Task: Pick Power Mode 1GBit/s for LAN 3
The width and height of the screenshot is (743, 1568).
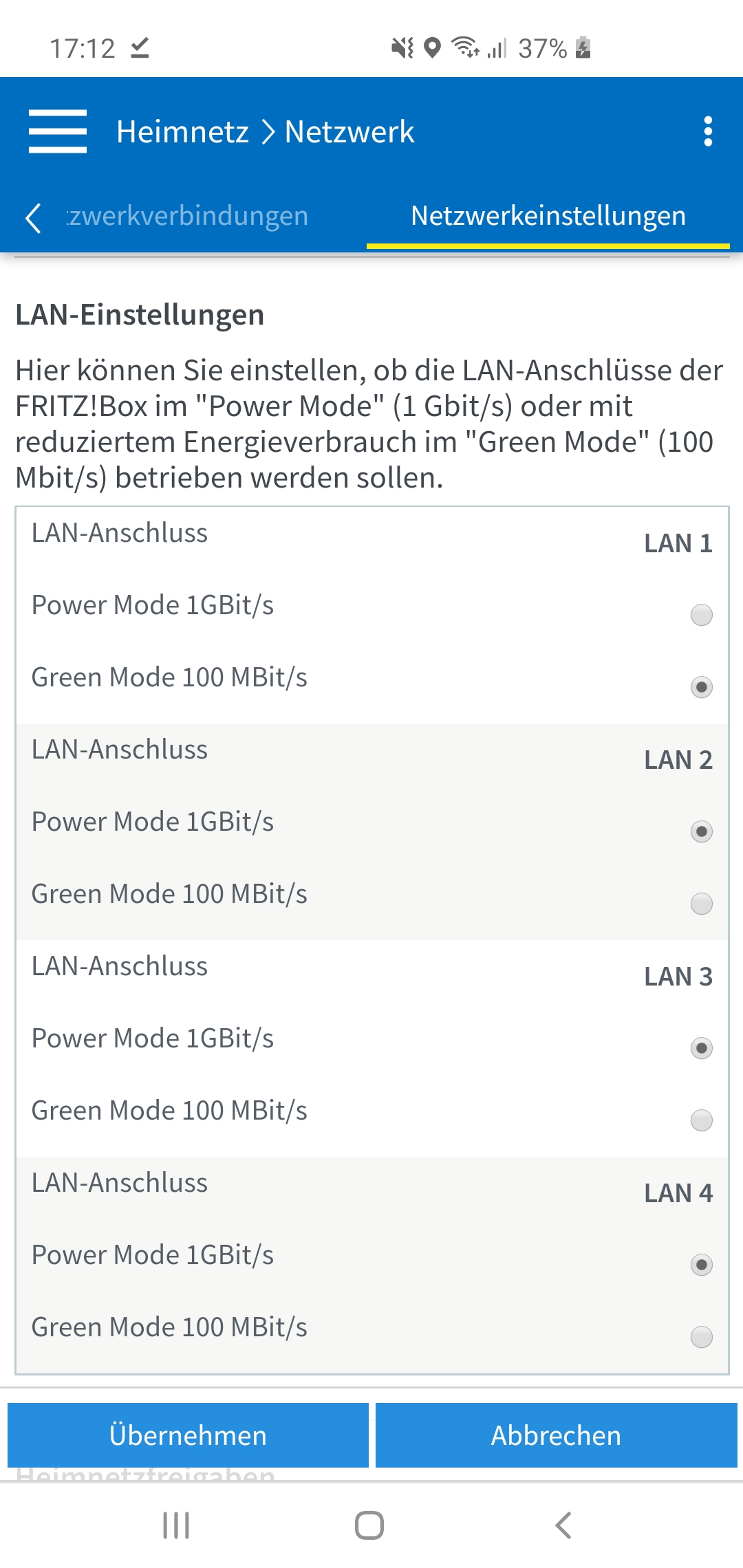Action: [701, 1048]
